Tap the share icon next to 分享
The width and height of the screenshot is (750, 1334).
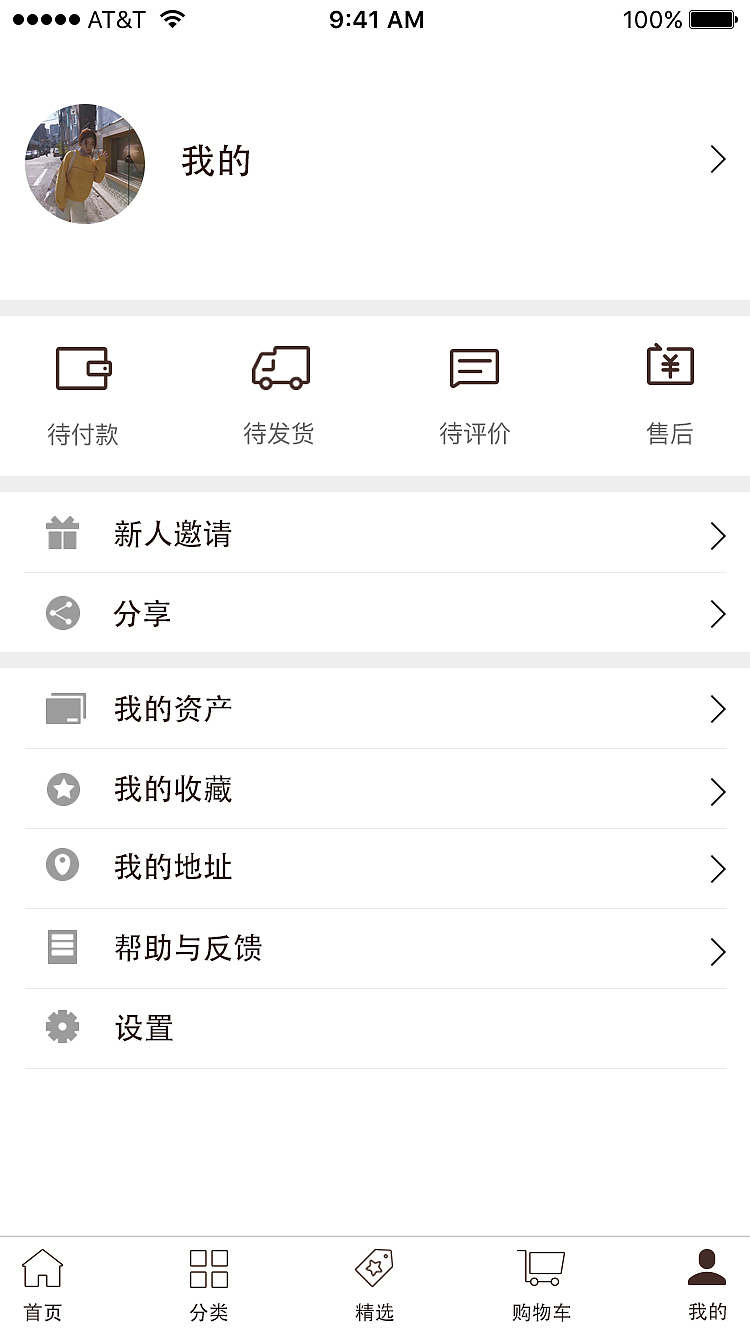(x=63, y=612)
